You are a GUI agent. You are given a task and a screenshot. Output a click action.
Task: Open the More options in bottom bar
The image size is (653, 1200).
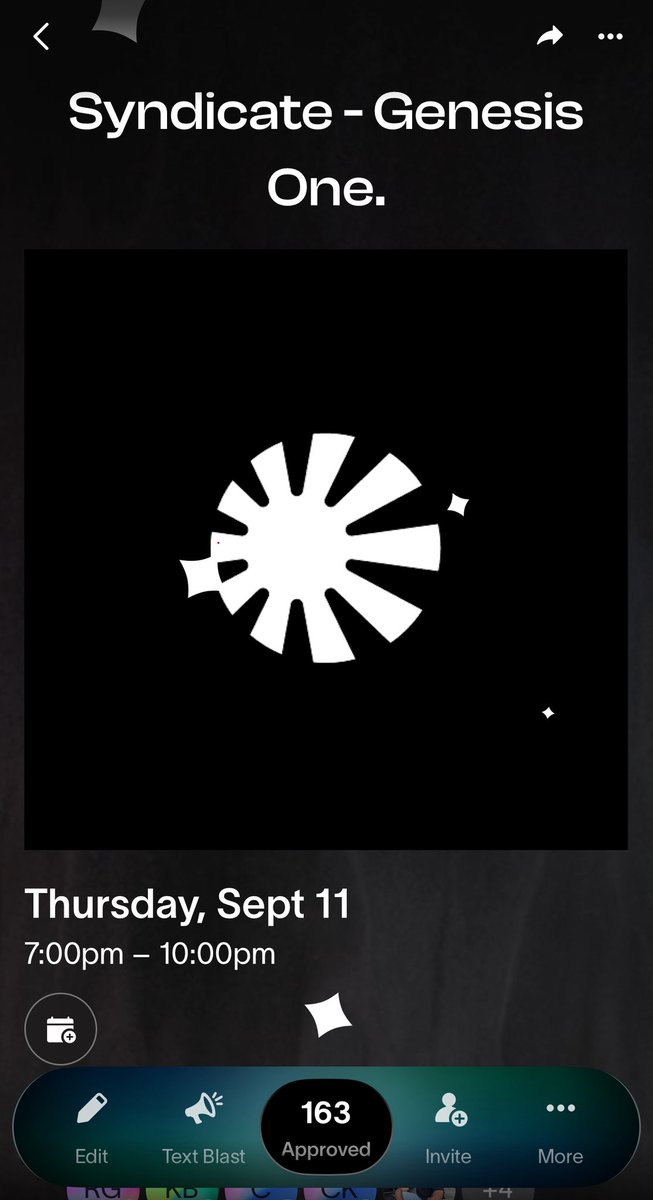(x=560, y=1127)
